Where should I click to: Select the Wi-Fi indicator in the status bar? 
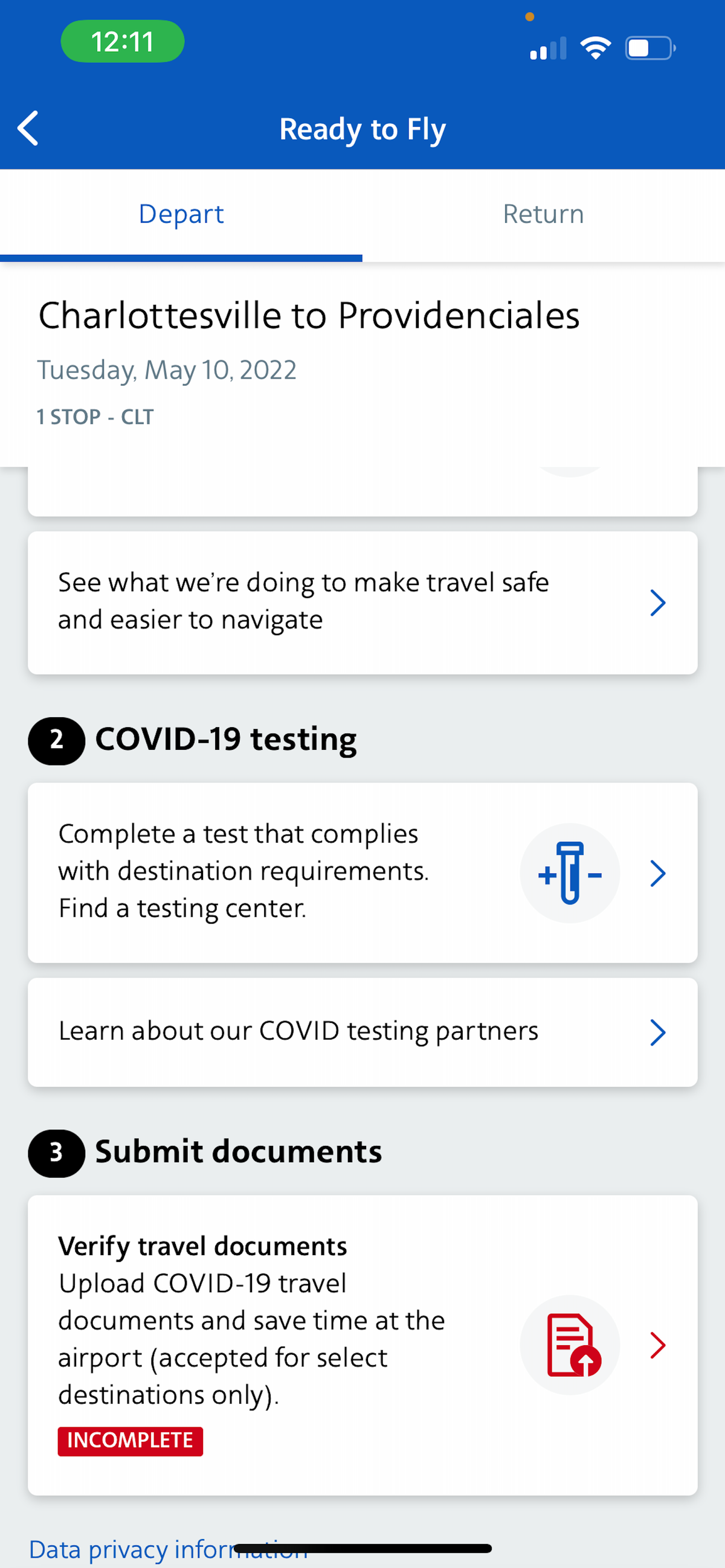coord(595,47)
